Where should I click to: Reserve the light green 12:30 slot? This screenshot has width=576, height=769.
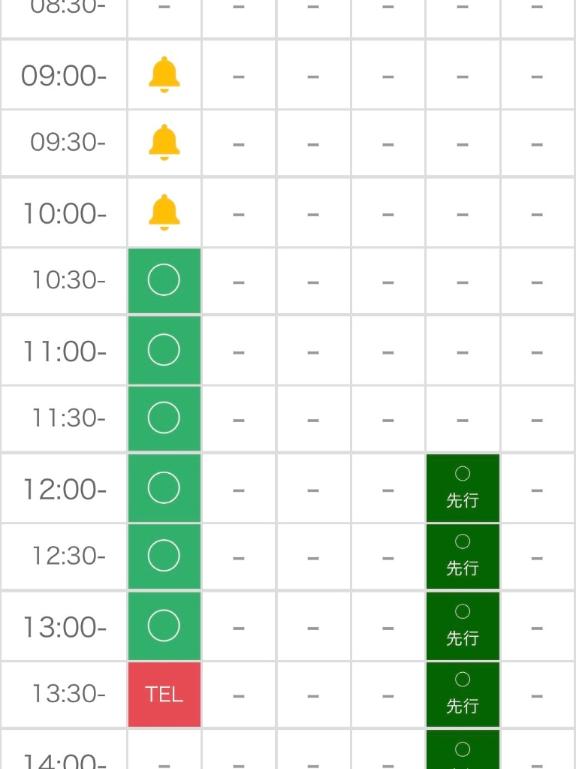164,556
